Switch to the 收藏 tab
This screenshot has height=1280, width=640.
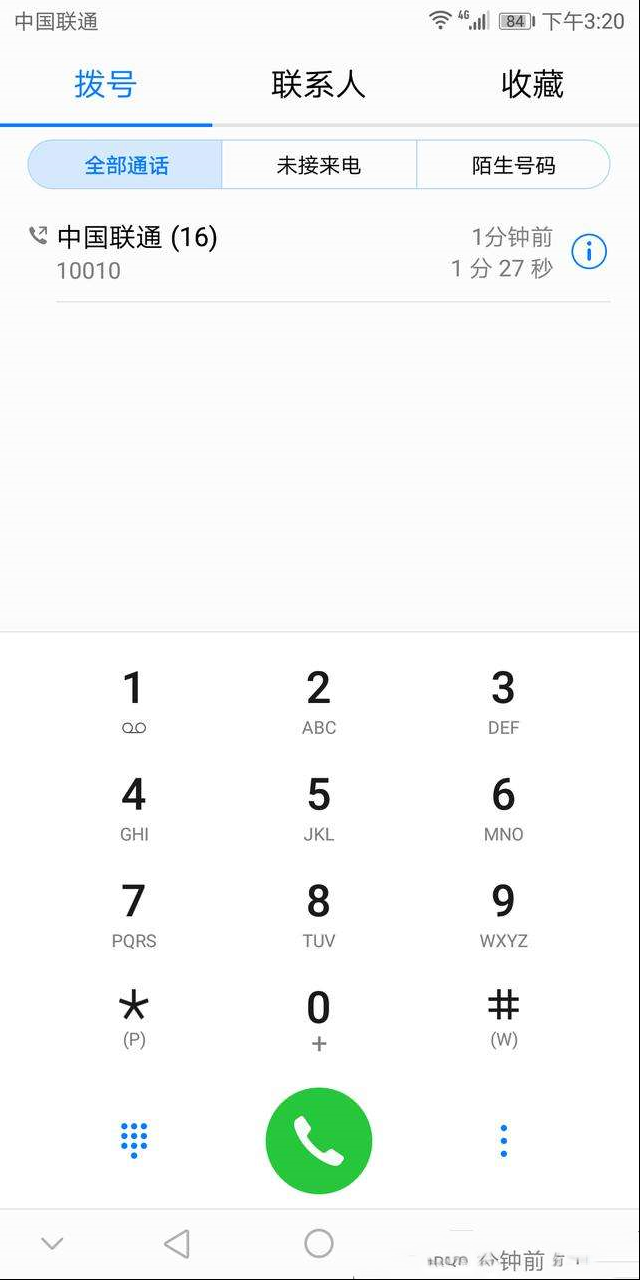coord(532,85)
